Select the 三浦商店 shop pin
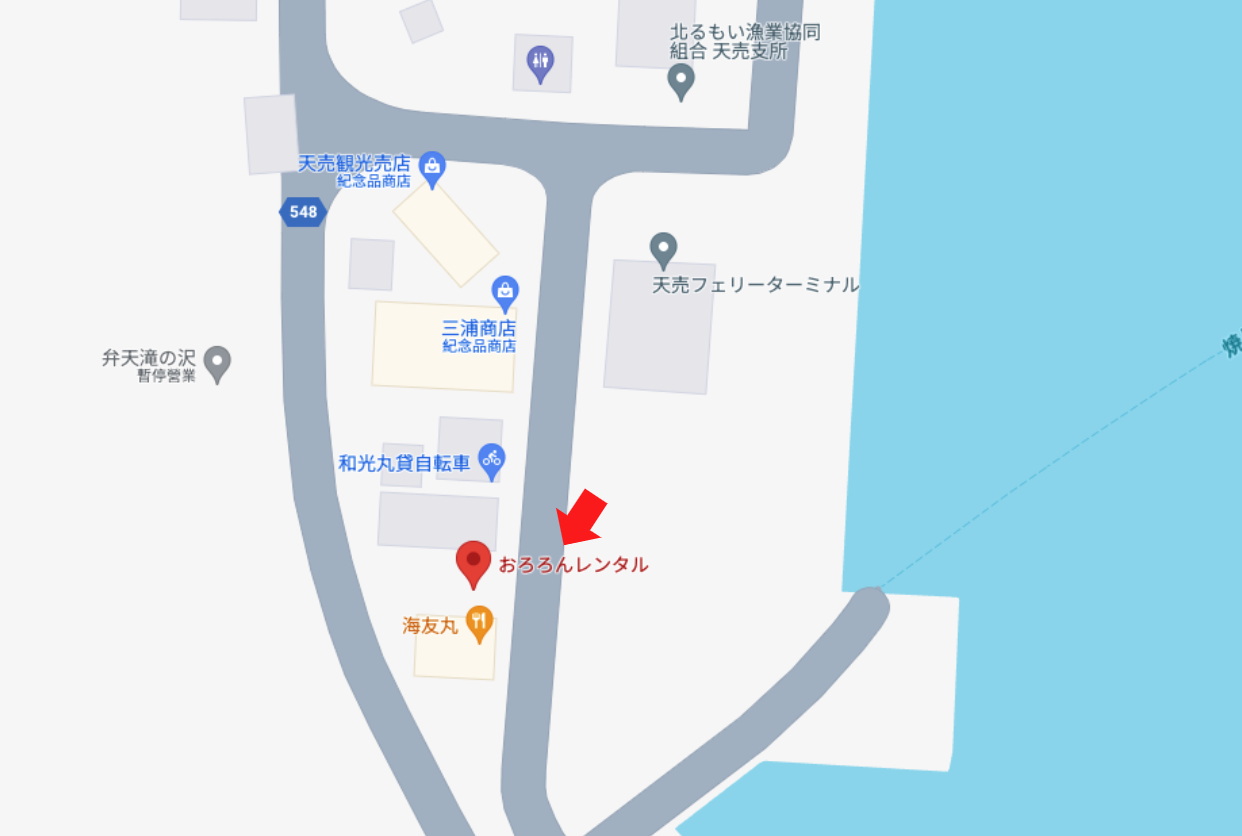The height and width of the screenshot is (836, 1242). [506, 293]
